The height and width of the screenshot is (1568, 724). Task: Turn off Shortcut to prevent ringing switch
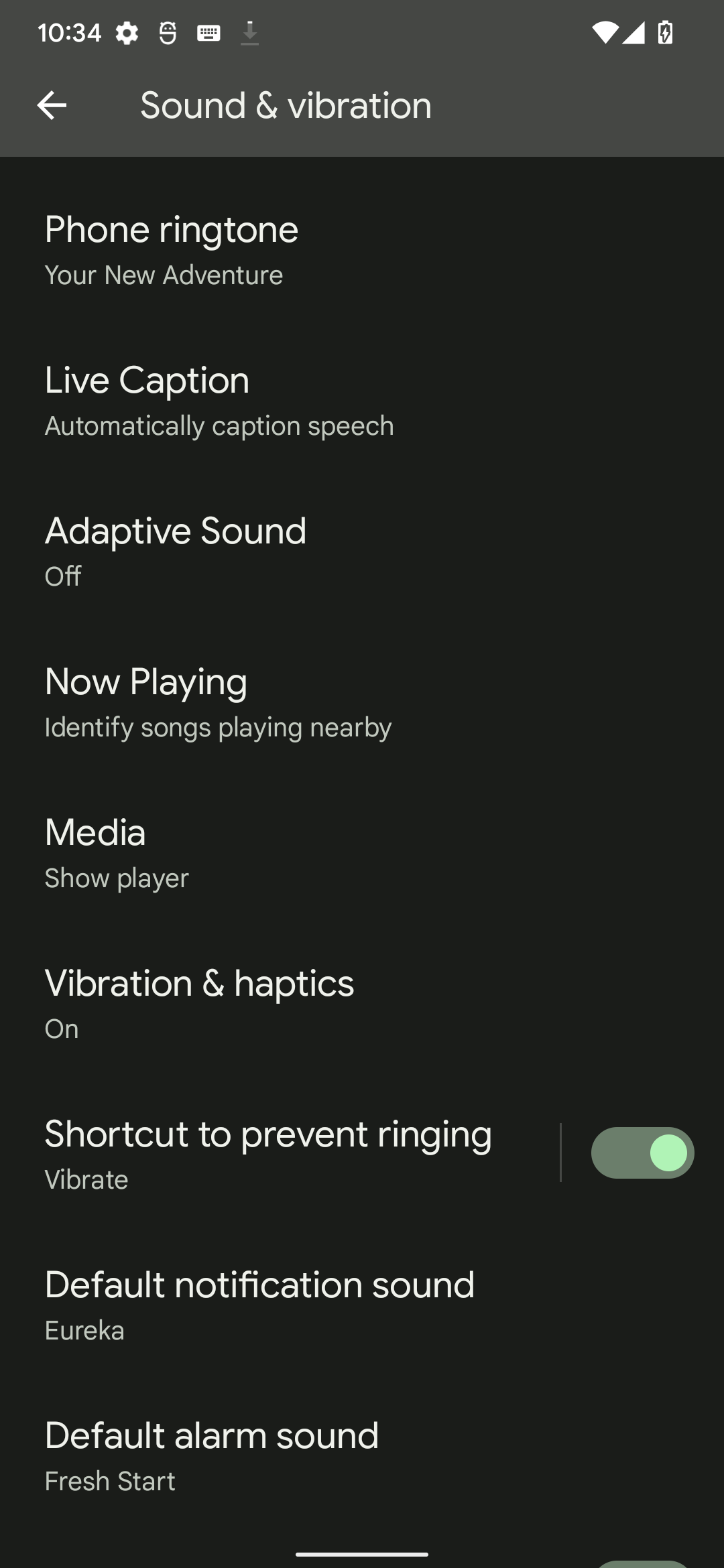click(642, 1153)
